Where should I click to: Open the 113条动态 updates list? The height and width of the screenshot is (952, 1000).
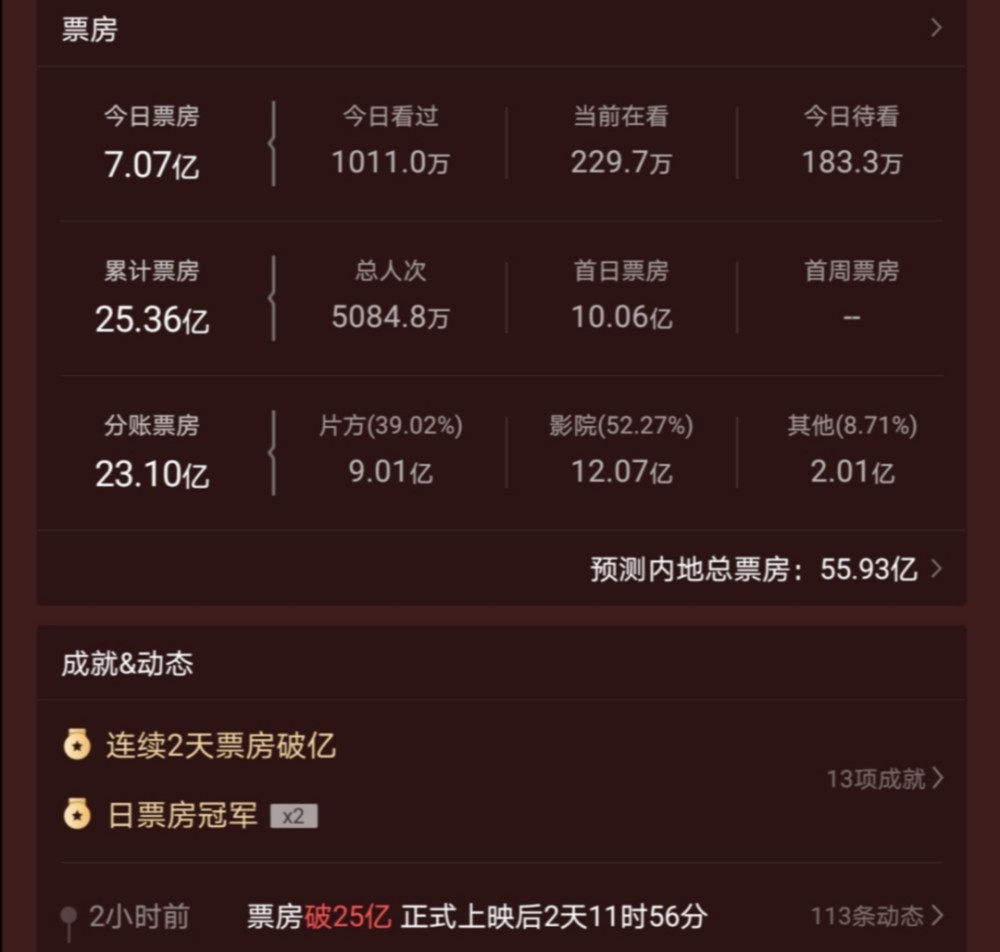coord(876,915)
